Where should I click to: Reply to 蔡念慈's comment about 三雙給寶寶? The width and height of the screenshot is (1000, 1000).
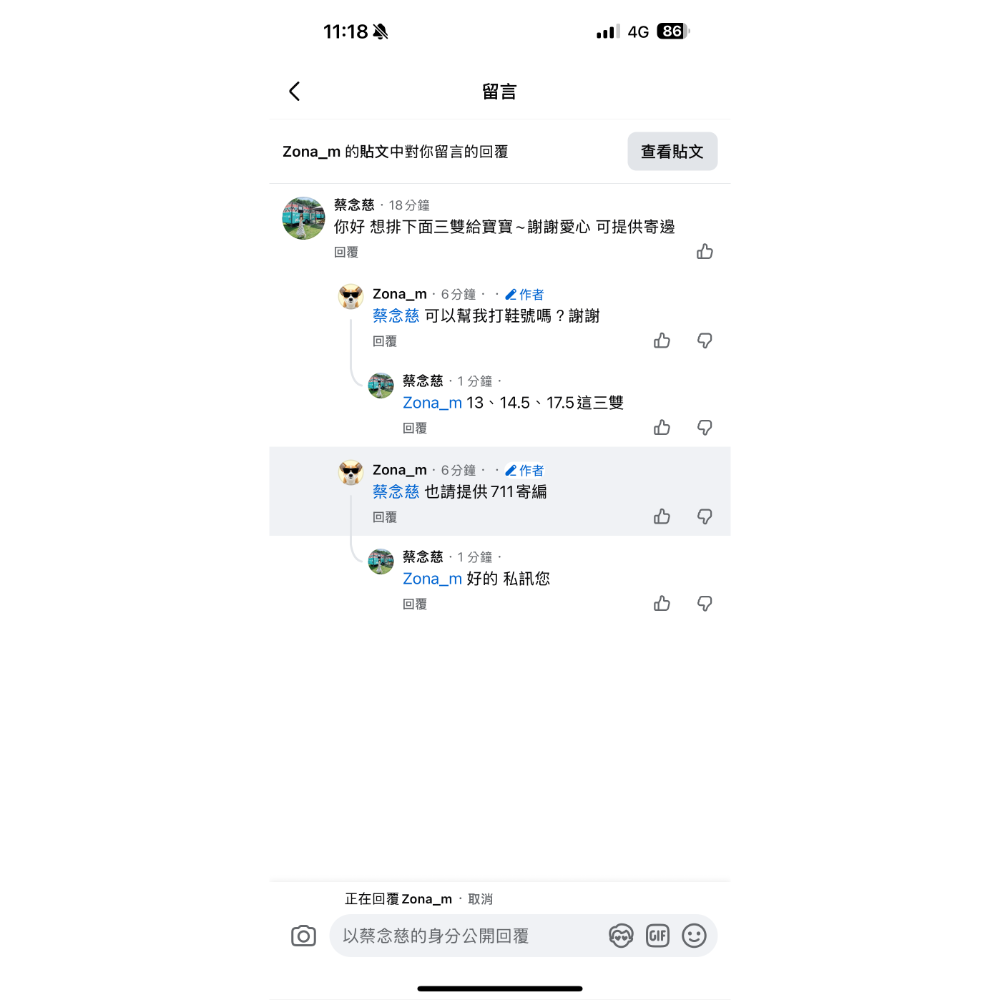pos(346,253)
